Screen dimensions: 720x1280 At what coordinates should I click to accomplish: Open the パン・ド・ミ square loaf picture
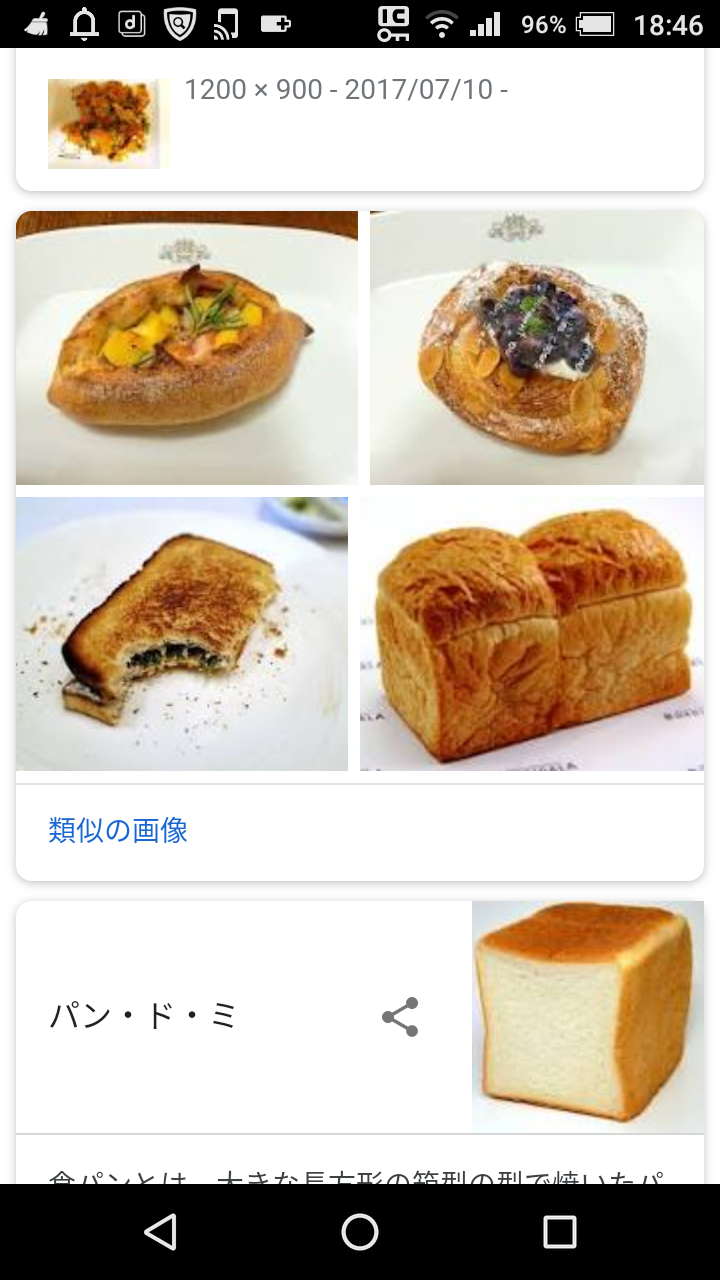pos(588,1017)
